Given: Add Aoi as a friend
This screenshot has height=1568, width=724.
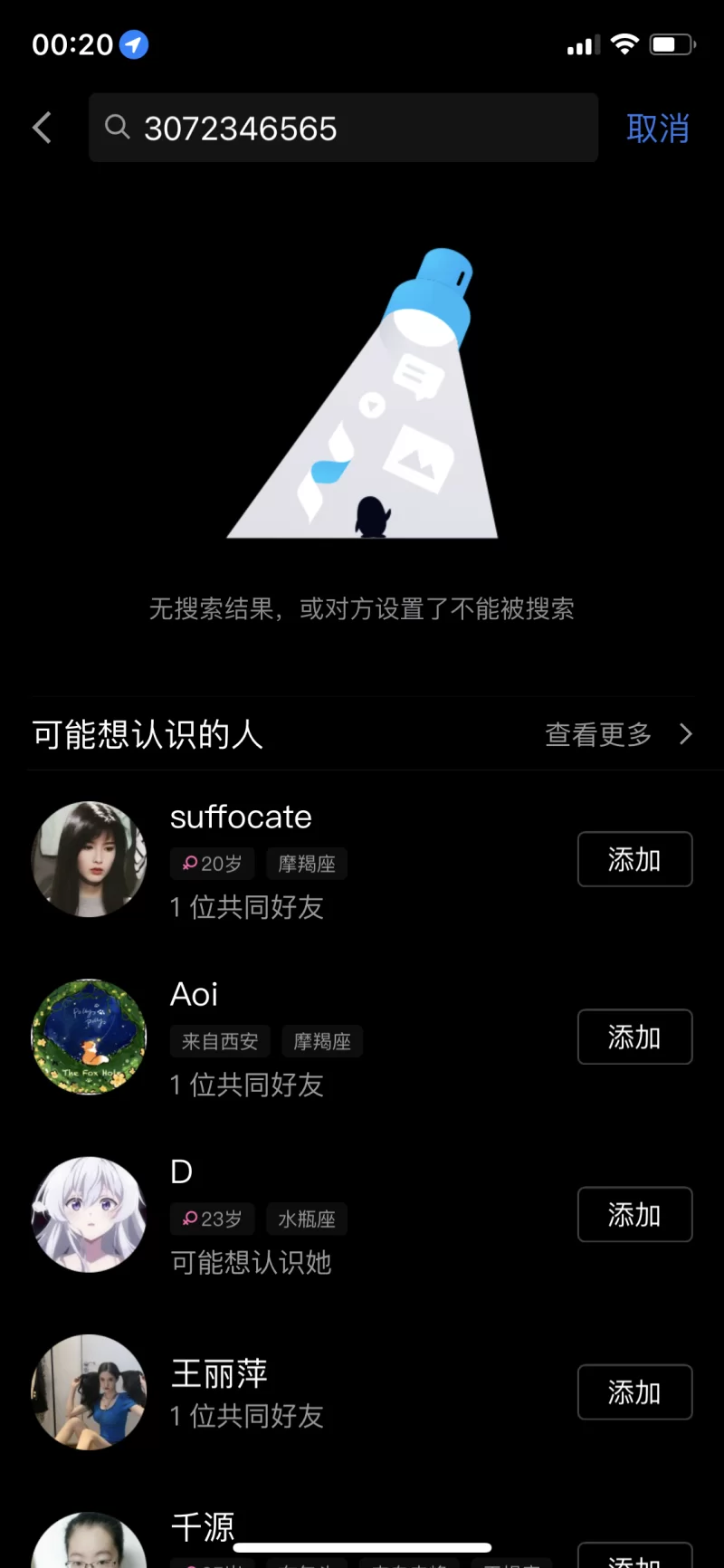Looking at the screenshot, I should click(x=634, y=1037).
